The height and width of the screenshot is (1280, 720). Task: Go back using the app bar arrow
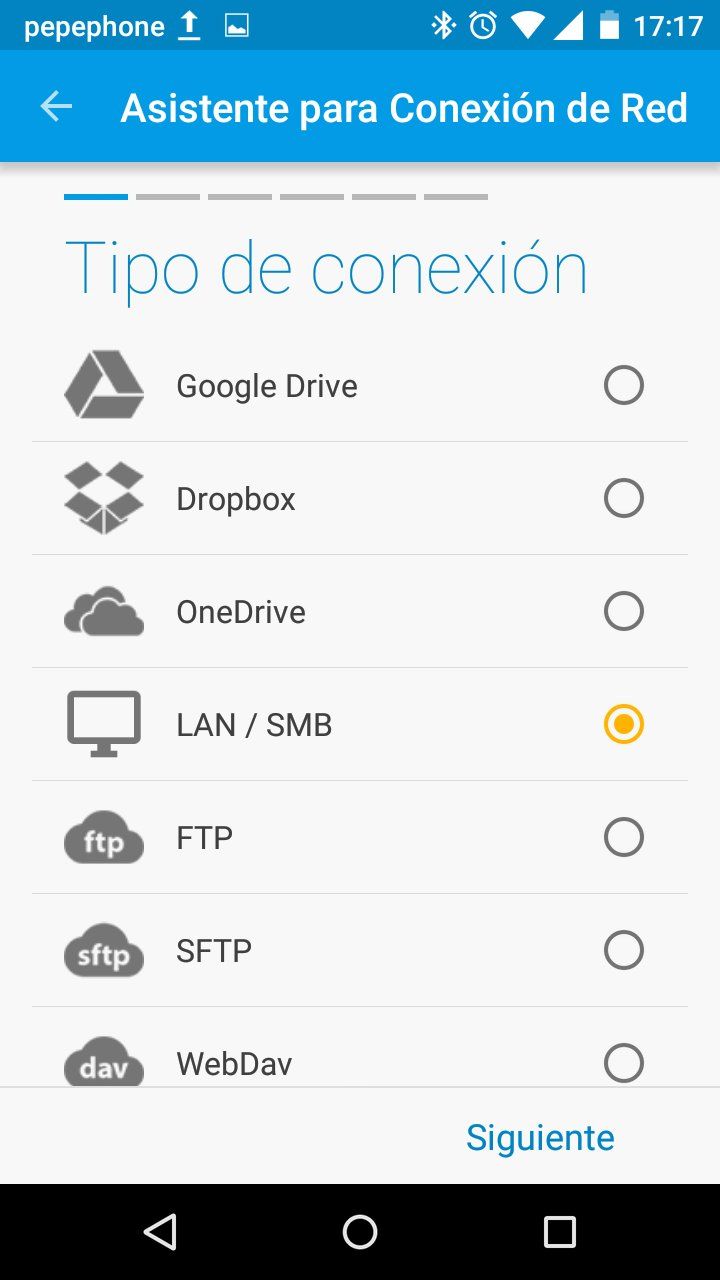pyautogui.click(x=56, y=107)
